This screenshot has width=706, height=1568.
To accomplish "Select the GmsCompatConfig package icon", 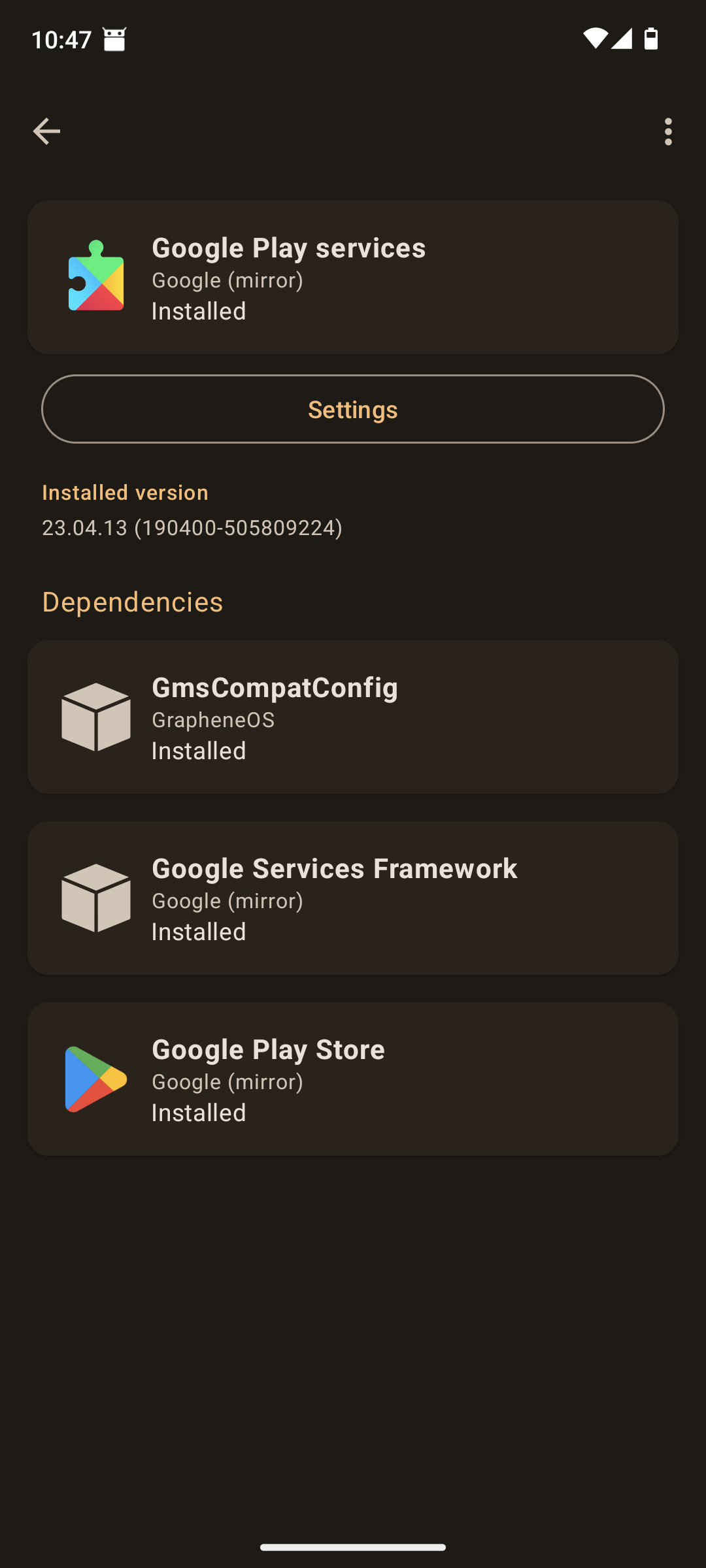I will click(95, 717).
